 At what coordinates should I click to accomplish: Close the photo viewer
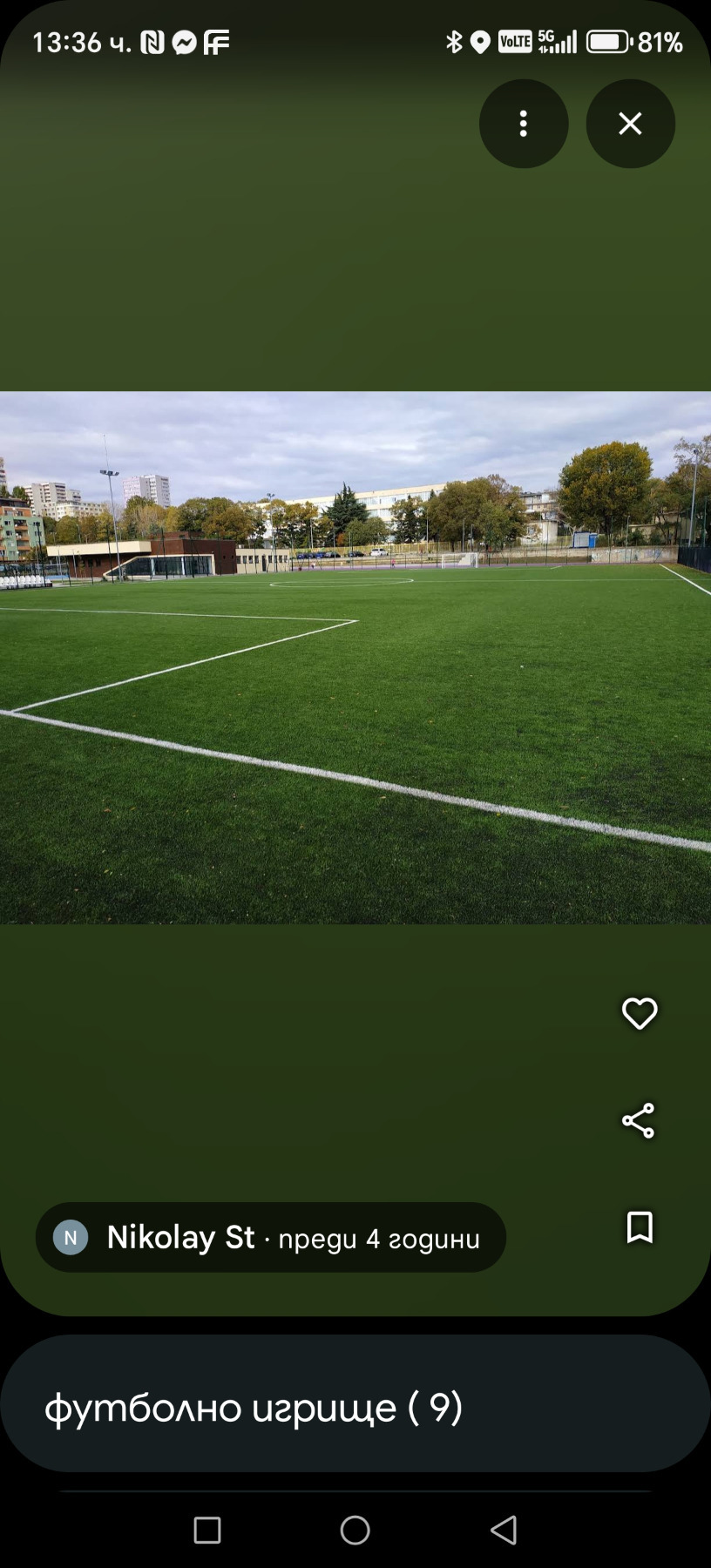(x=630, y=124)
